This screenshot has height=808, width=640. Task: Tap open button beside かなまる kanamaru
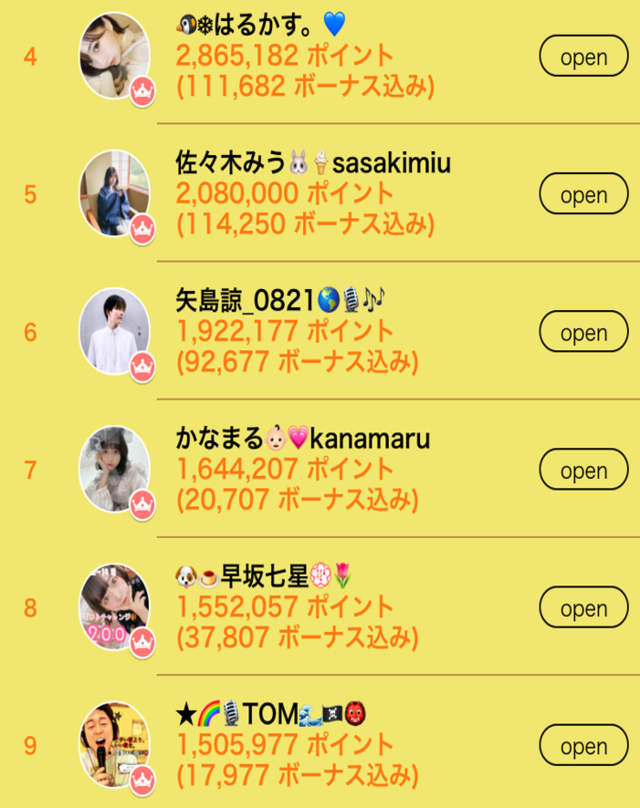point(584,470)
